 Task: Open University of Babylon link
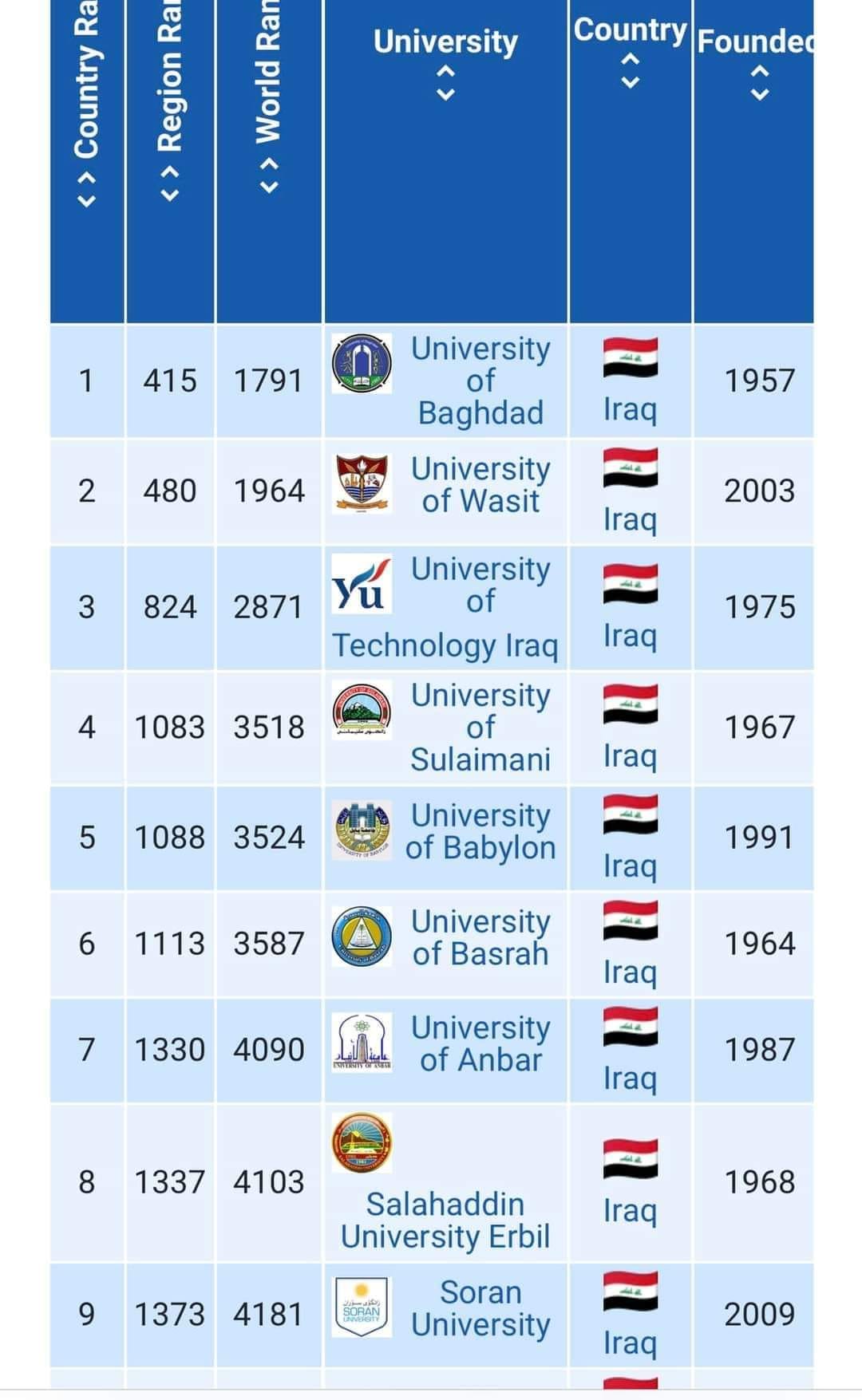480,831
